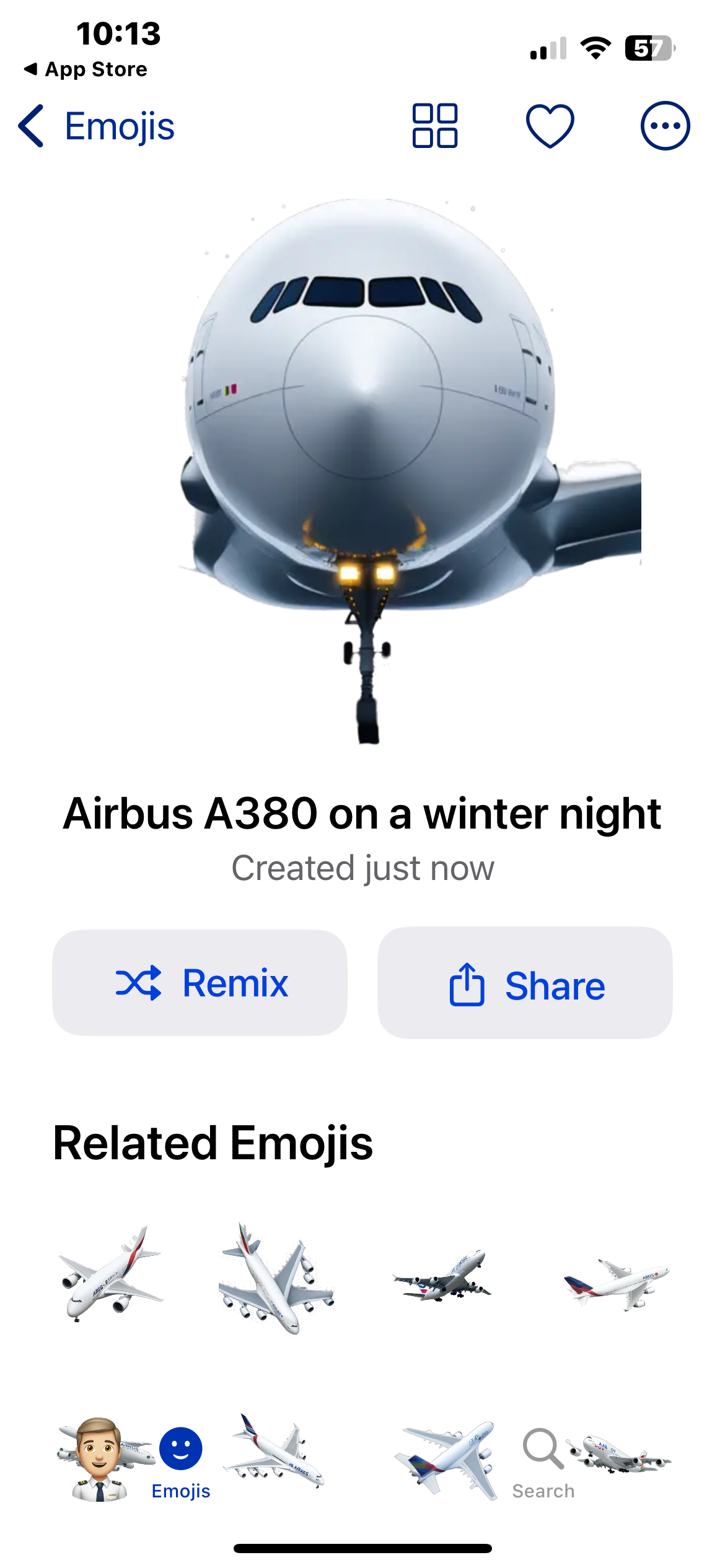Switch to the Emojis tab

(180, 1463)
